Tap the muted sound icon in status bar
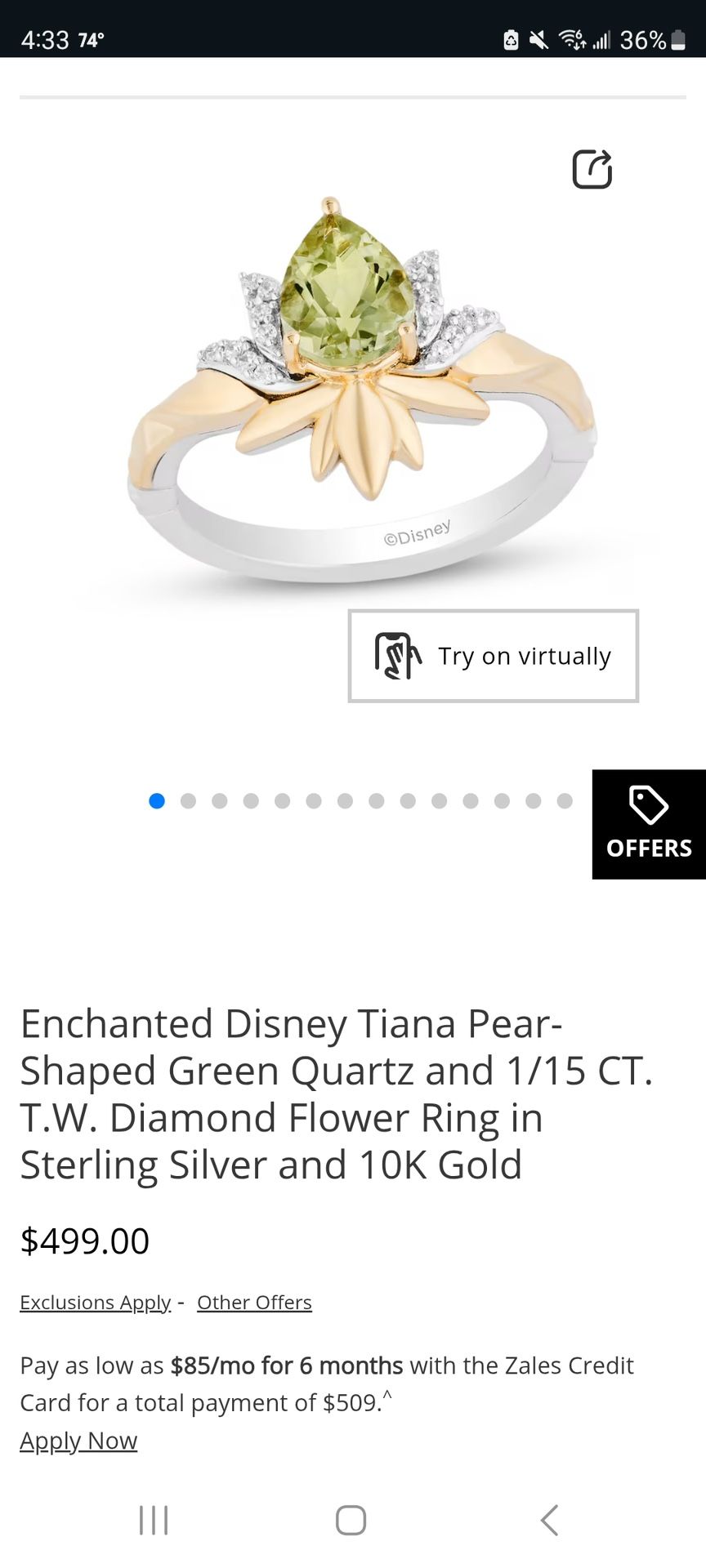This screenshot has height=1568, width=706. pyautogui.click(x=539, y=38)
